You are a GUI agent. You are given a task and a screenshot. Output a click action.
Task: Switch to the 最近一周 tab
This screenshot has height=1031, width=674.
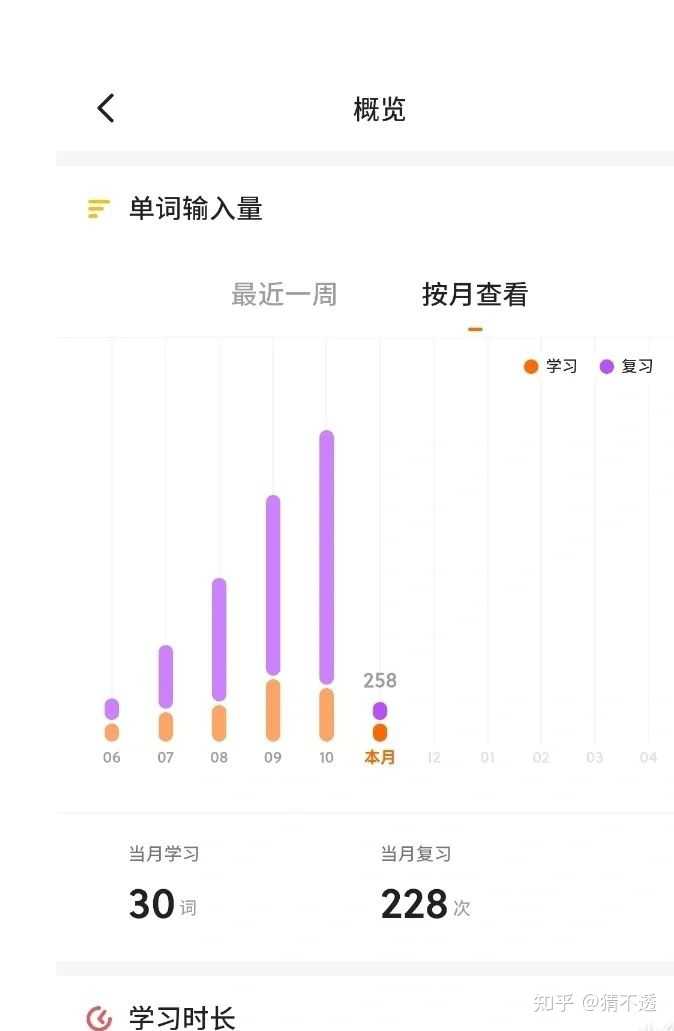point(284,295)
